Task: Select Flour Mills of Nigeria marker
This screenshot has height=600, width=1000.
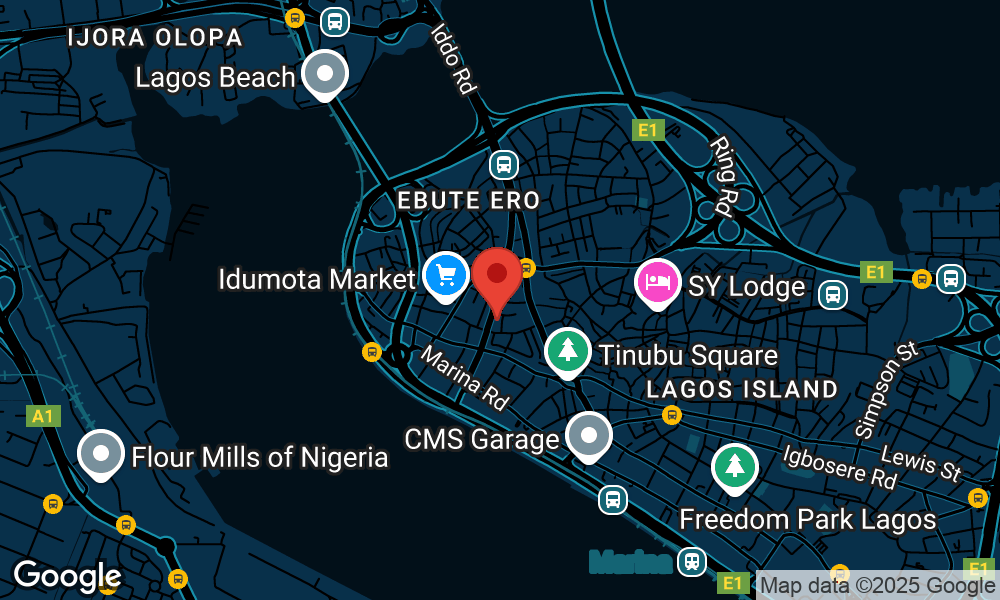Action: tap(101, 453)
